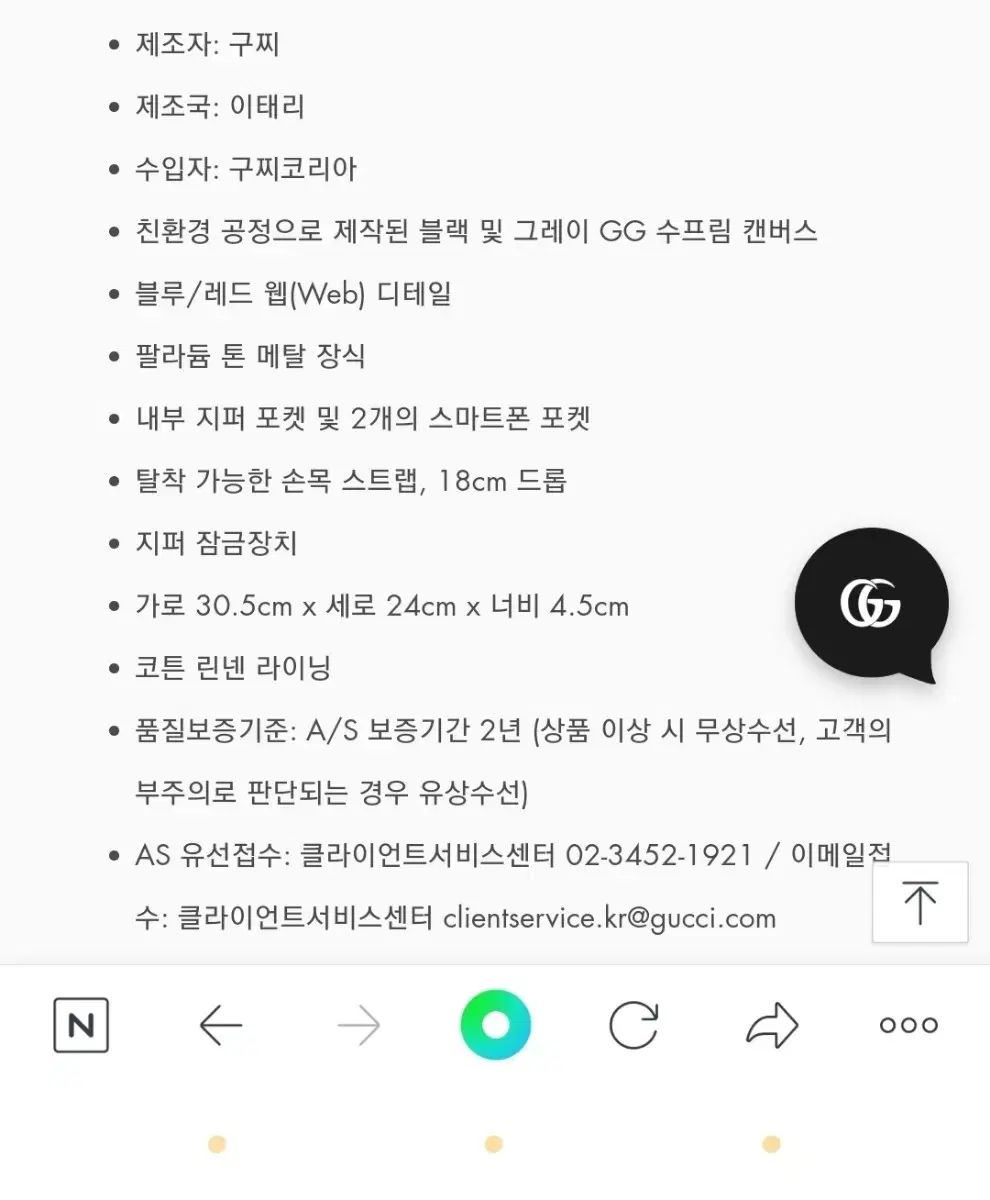Open the Gucci GG chat bubble
This screenshot has height=1200, width=990.
pyautogui.click(x=871, y=605)
